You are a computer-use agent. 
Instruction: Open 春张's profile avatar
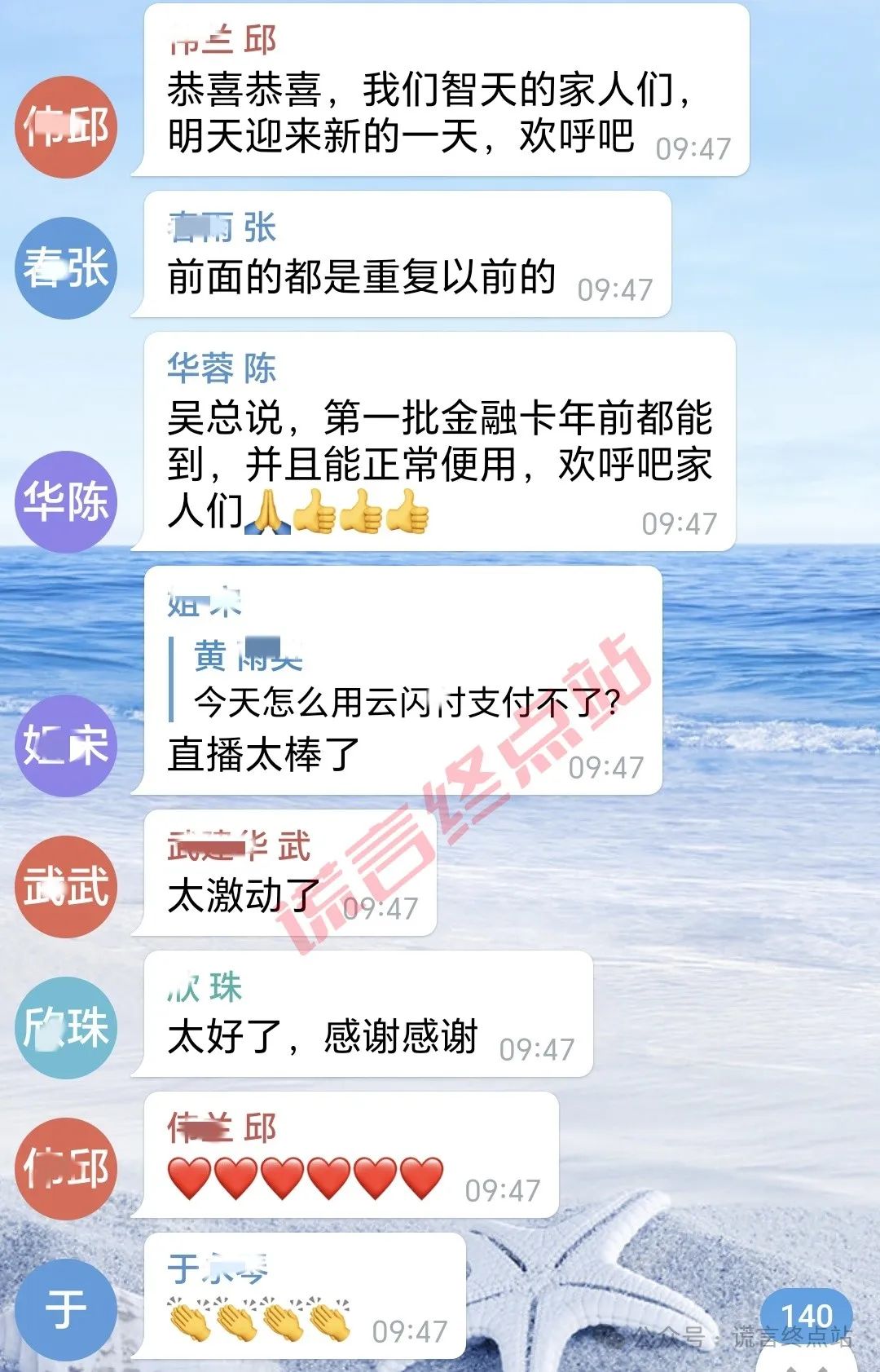[x=66, y=268]
